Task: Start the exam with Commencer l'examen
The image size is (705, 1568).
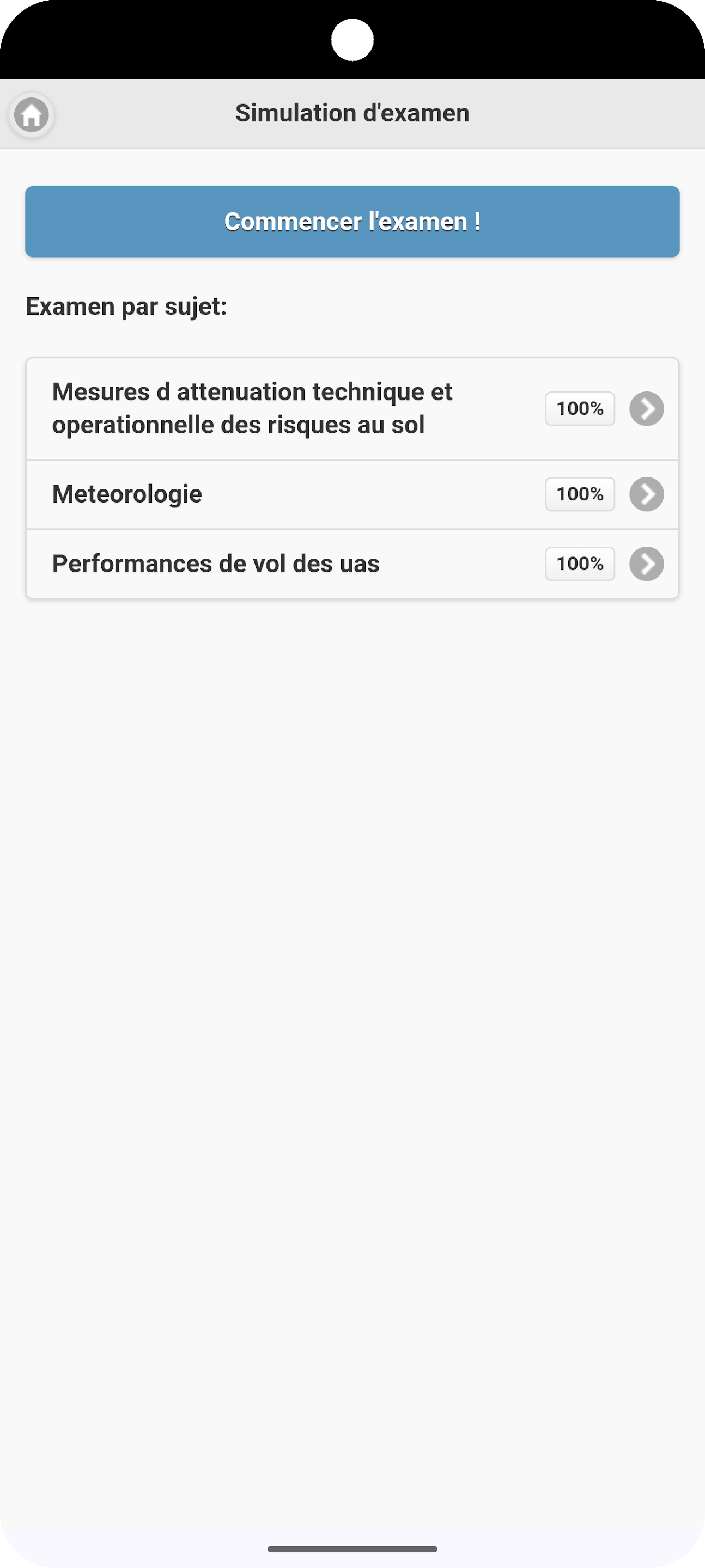Action: pyautogui.click(x=352, y=222)
